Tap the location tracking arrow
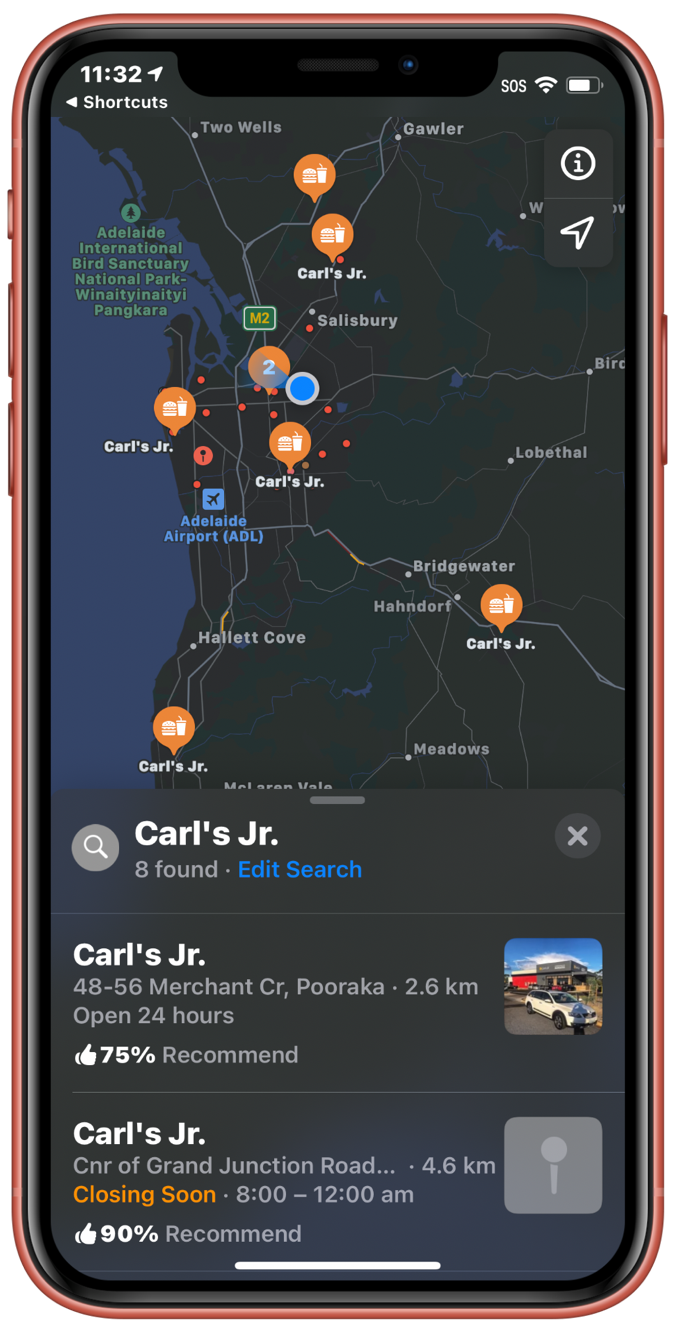675x1336 pixels. [577, 233]
